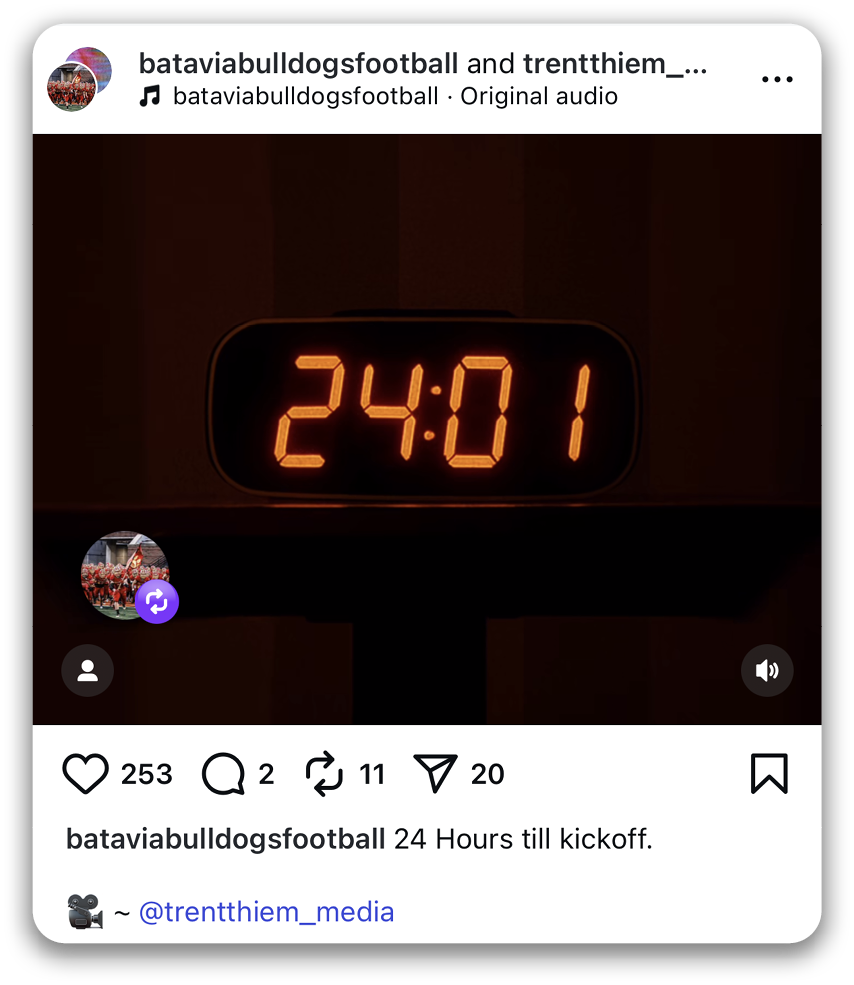Open the stacked profile avatars in the header
The image size is (854, 985).
point(79,79)
